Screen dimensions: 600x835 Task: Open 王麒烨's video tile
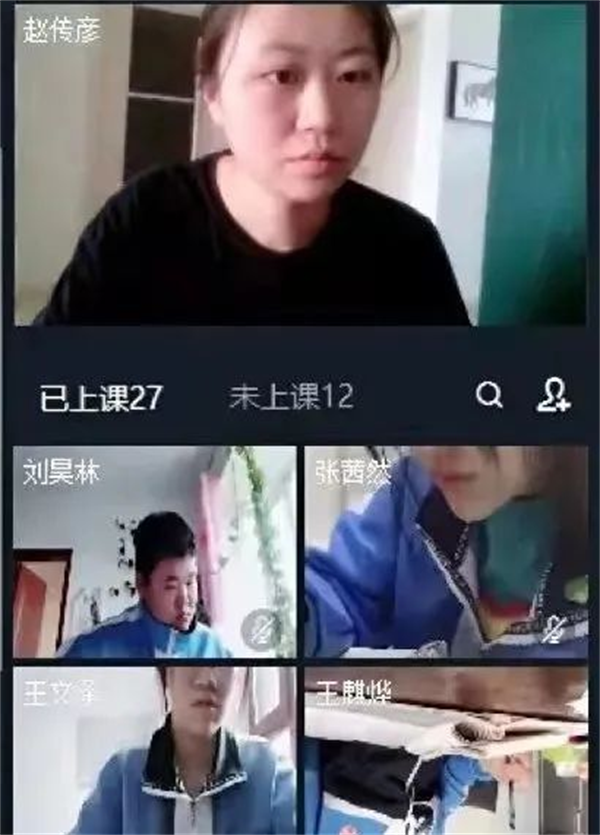tap(445, 752)
